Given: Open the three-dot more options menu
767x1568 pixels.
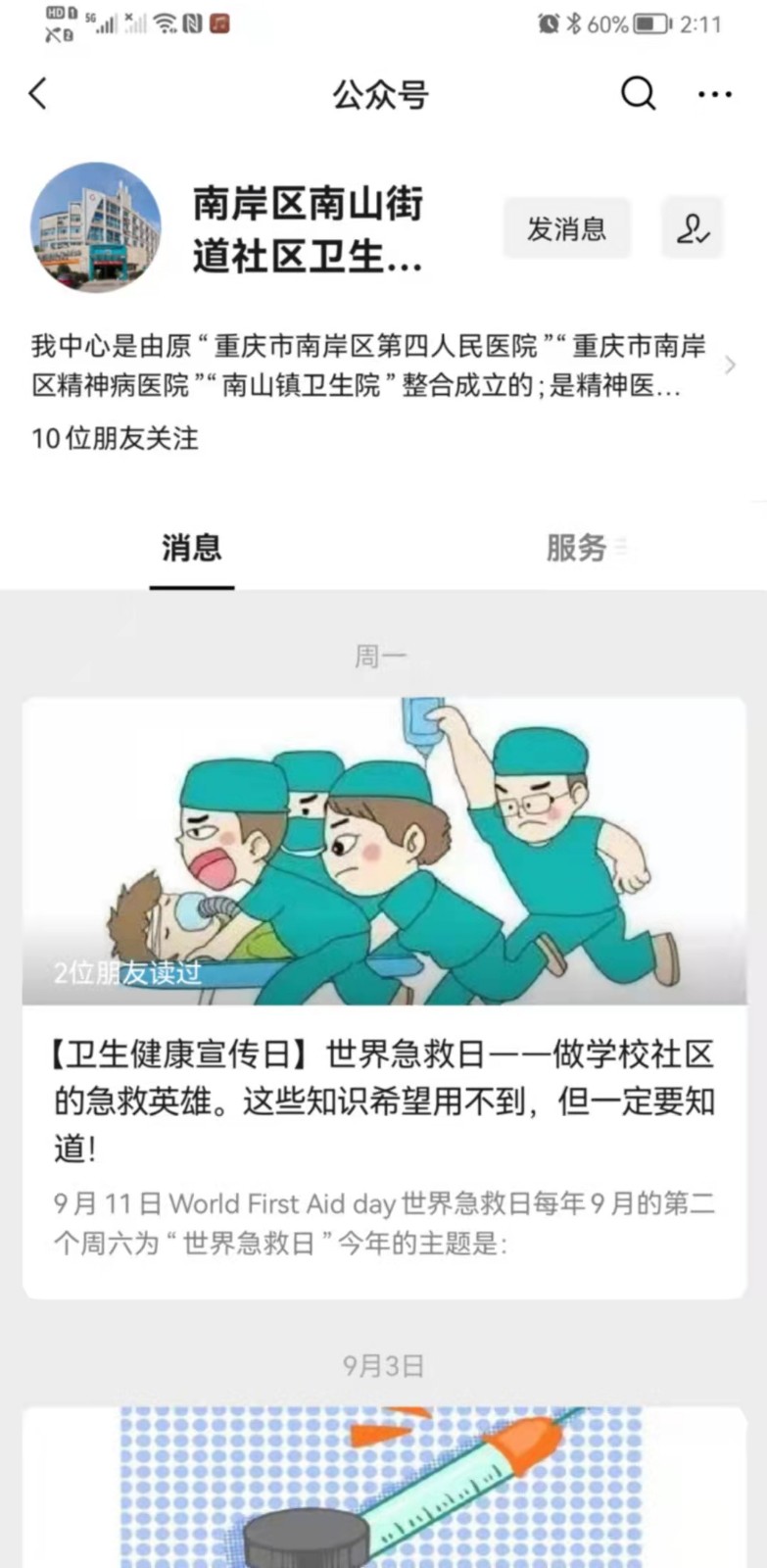Looking at the screenshot, I should click(714, 94).
